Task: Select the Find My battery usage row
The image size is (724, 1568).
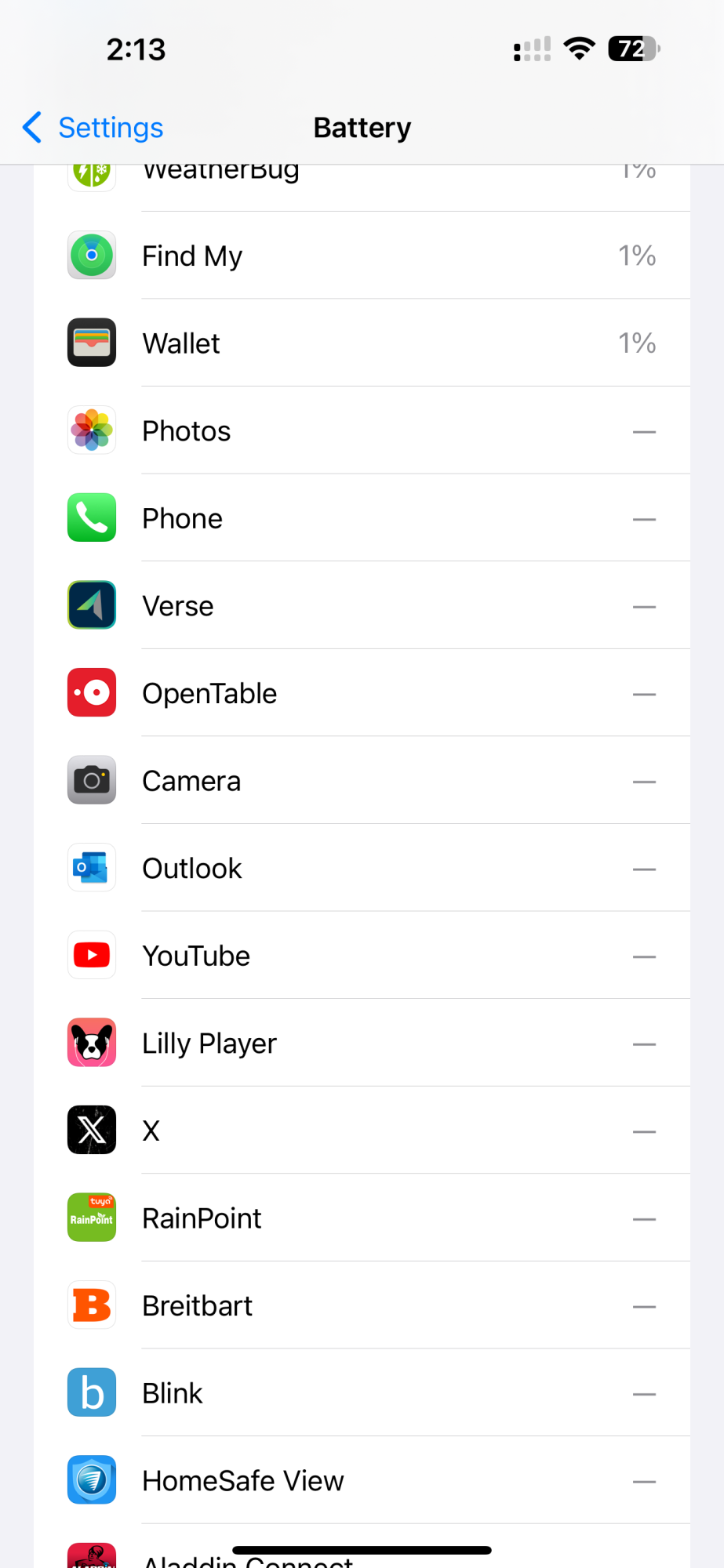Action: [362, 256]
